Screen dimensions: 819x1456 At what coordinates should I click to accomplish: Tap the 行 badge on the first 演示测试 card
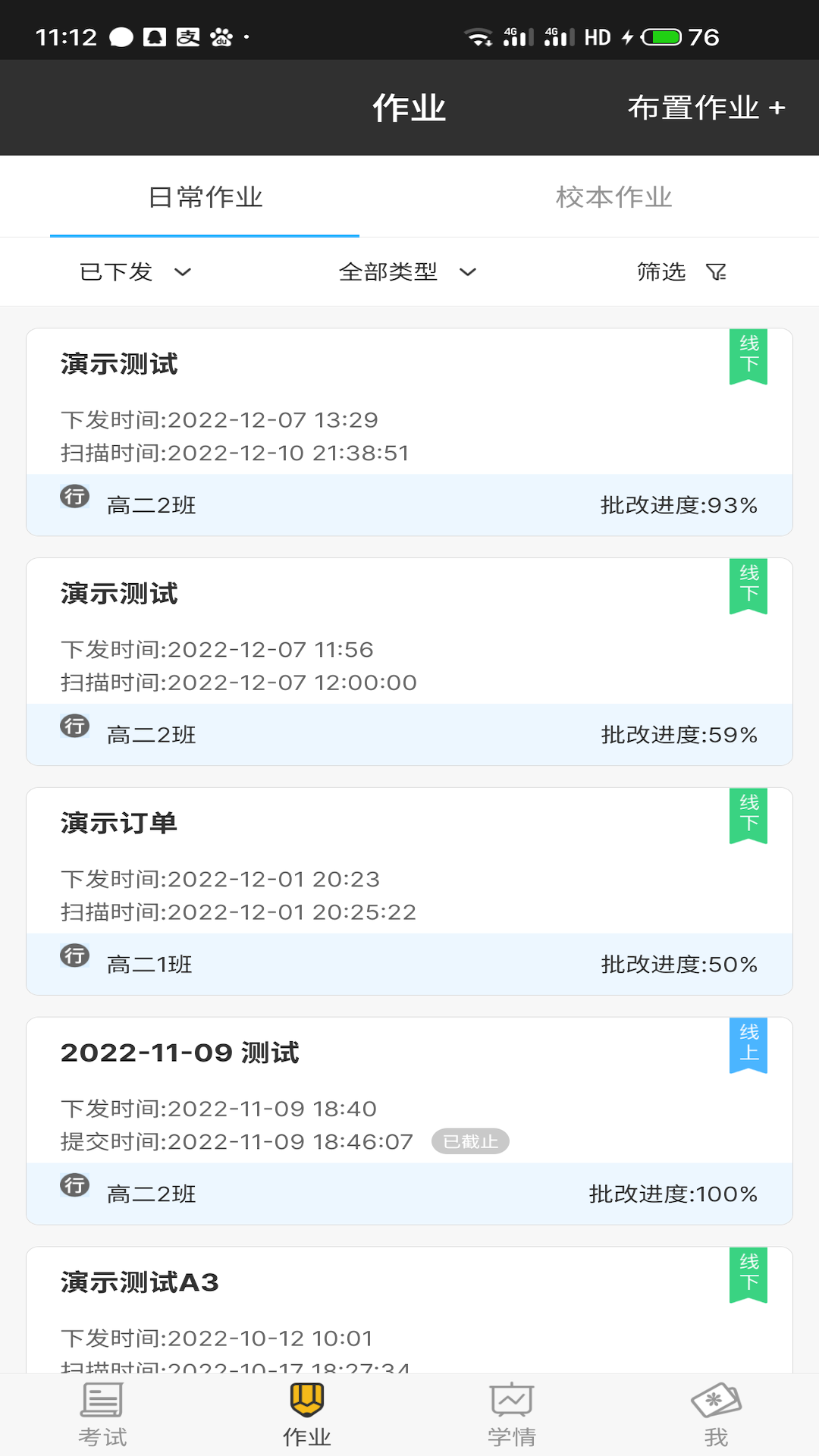click(75, 497)
